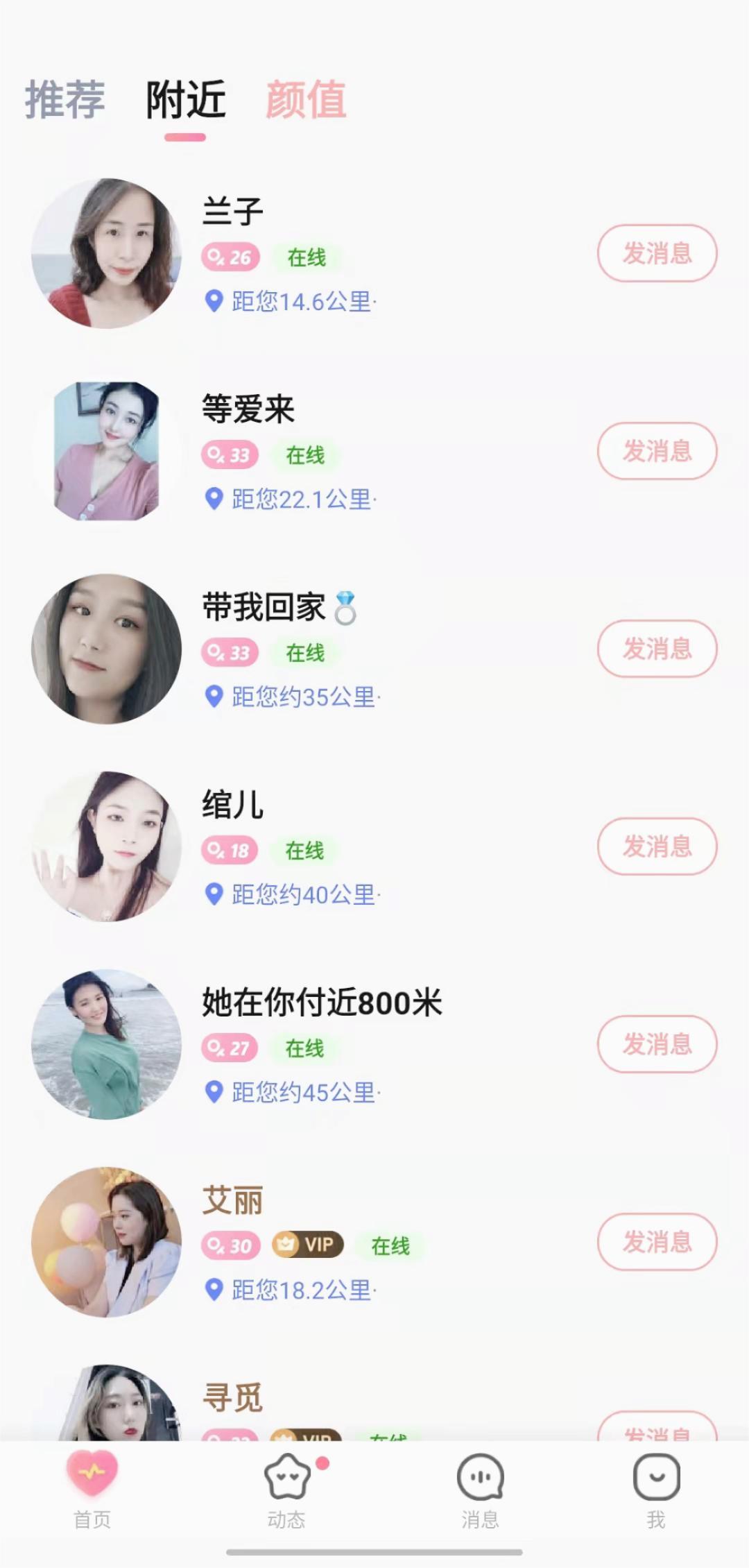This screenshot has height=1568, width=749.
Task: Open 等爱来's profile photo
Action: pos(106,451)
